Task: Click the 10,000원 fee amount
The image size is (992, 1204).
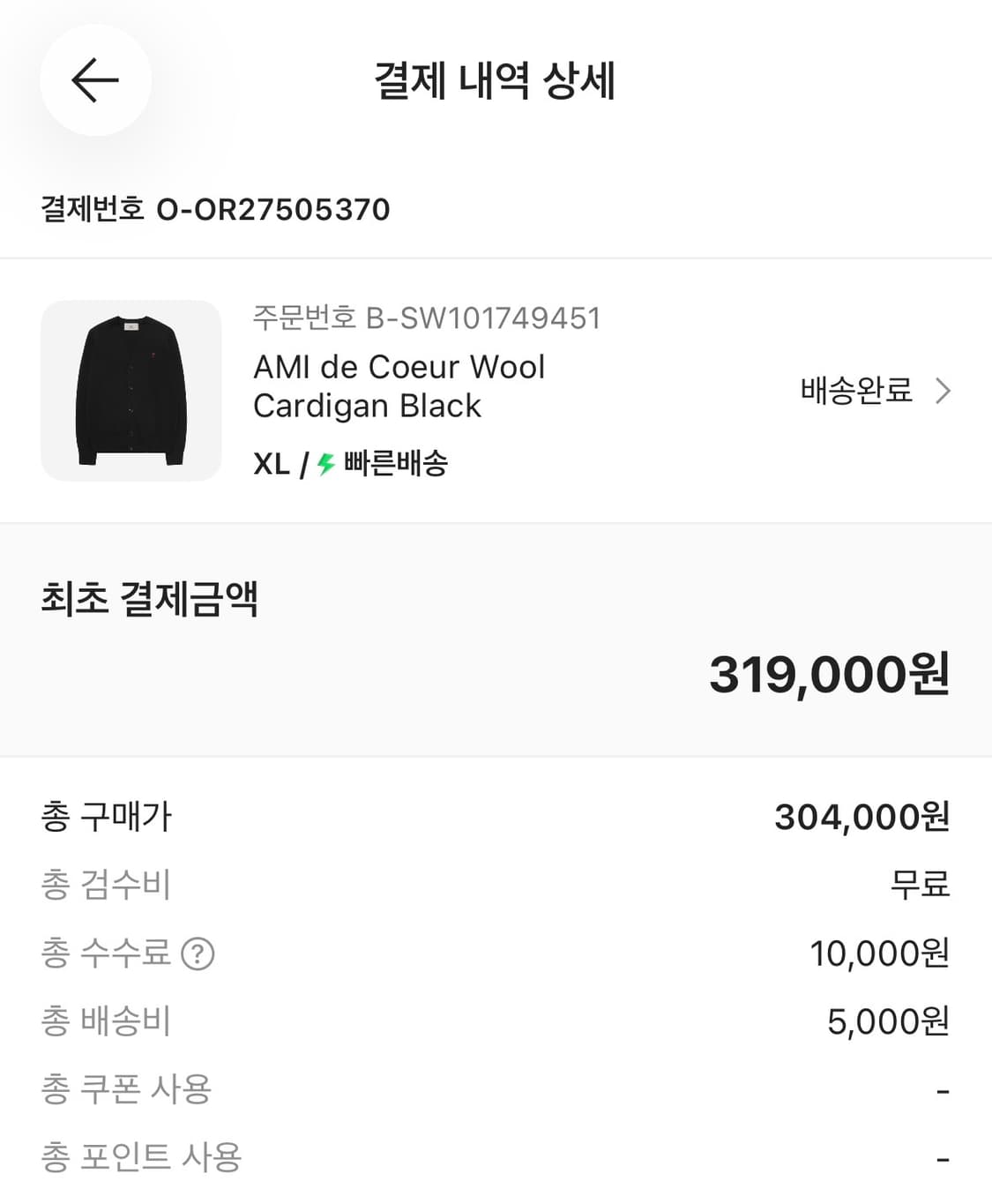Action: tap(877, 953)
